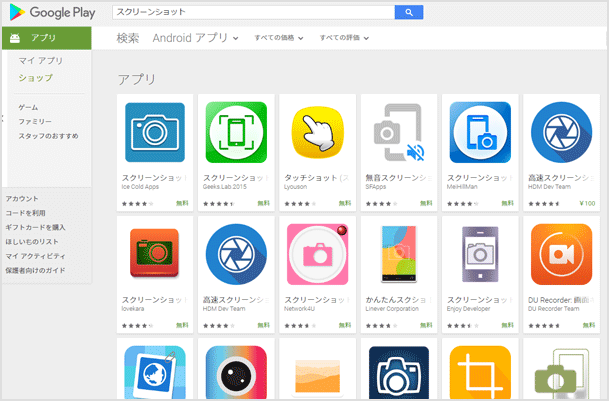Screen dimensions: 609x401
Task: Go to ショップ
Action: (x=35, y=78)
